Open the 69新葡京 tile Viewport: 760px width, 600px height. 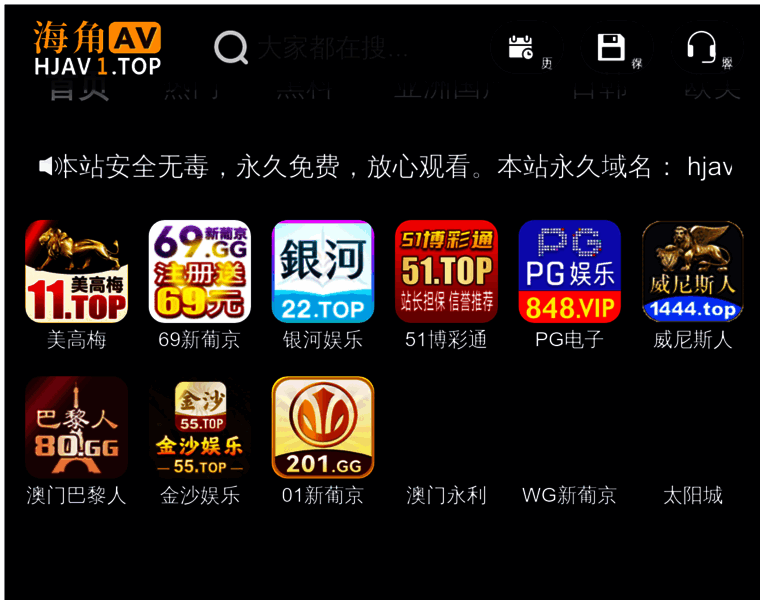pos(199,272)
